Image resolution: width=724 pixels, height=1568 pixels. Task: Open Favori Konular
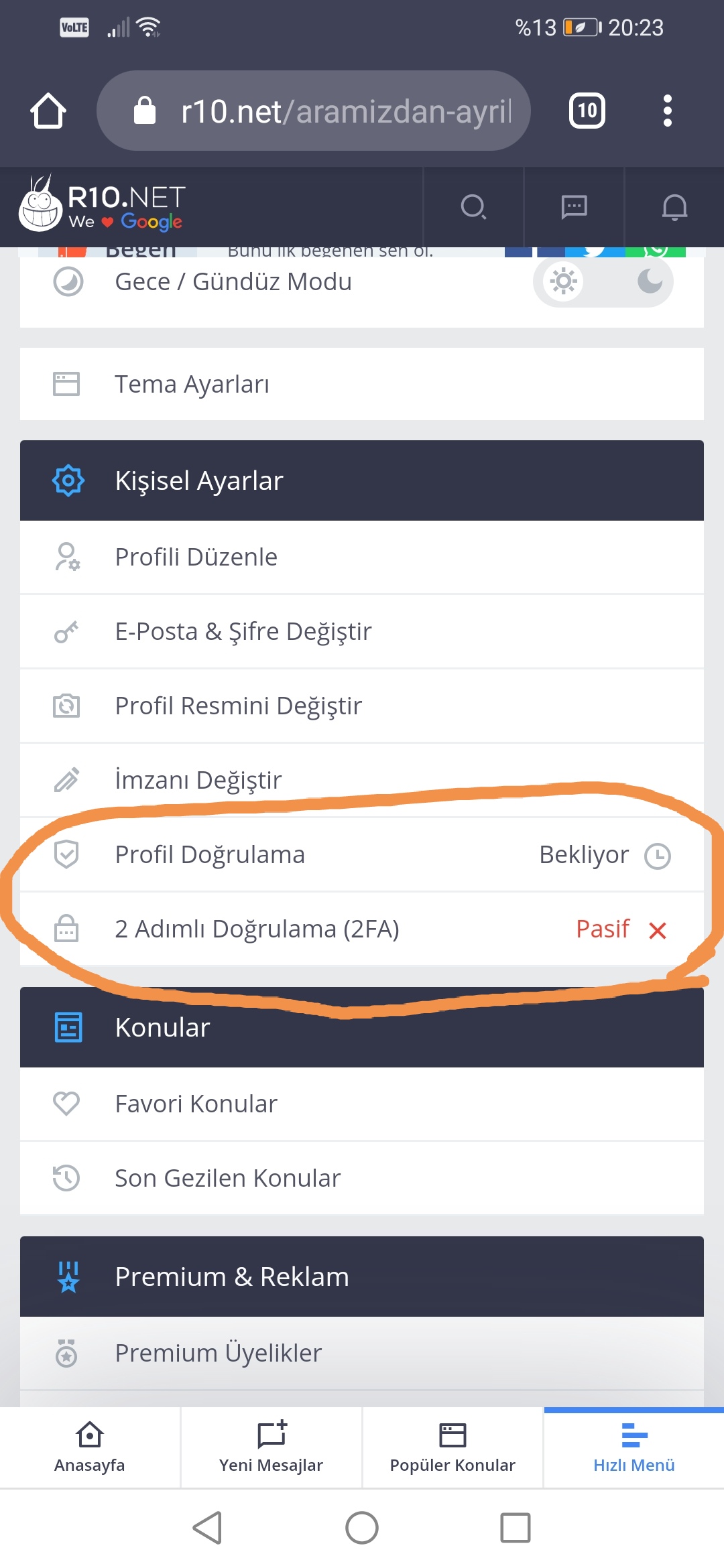pos(362,1104)
